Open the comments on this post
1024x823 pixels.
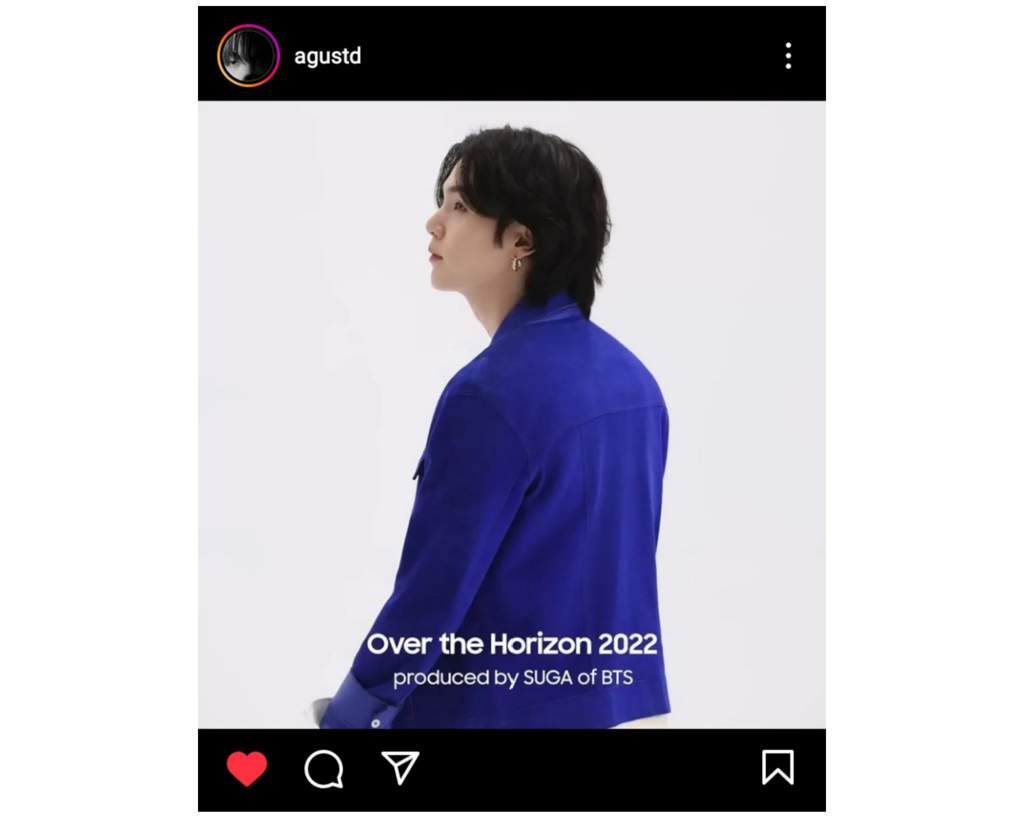coord(324,769)
